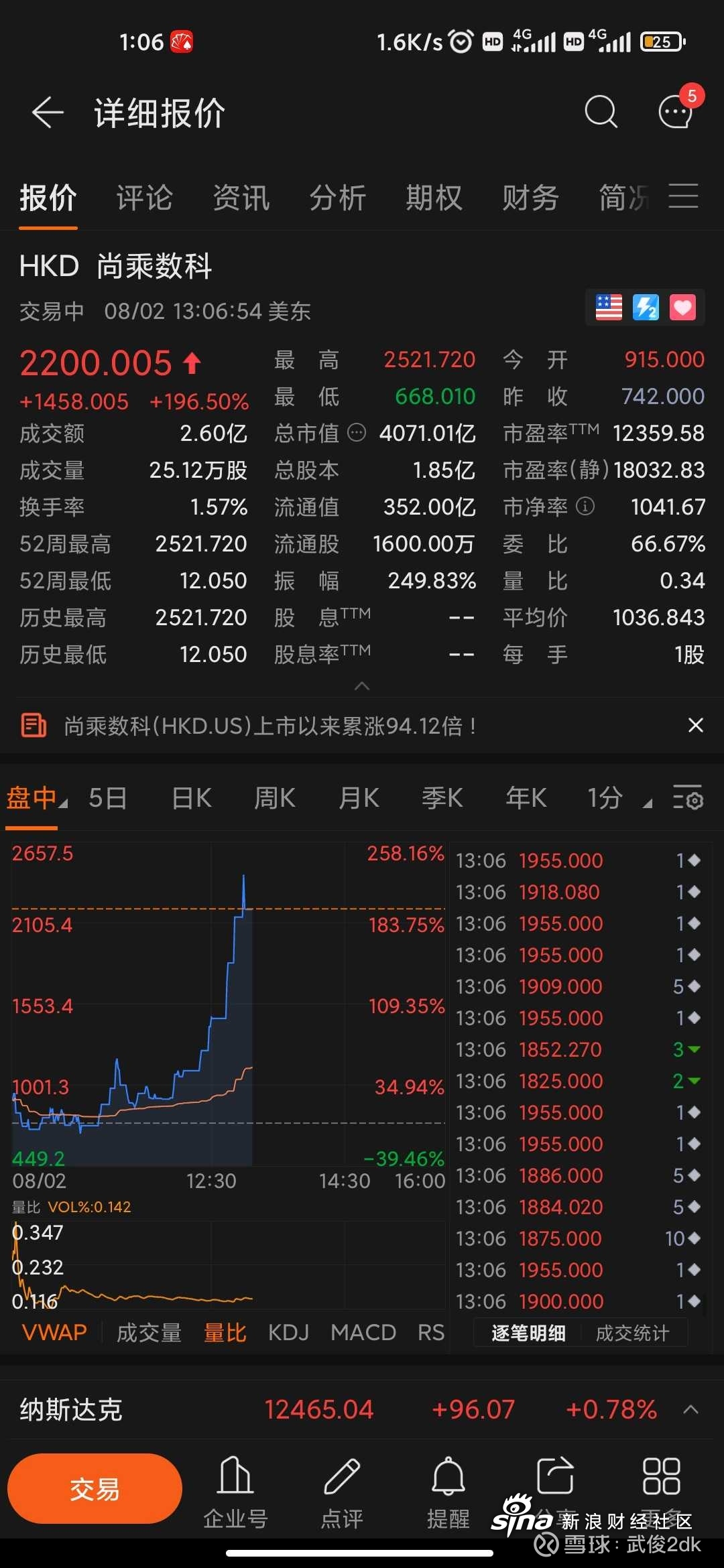Switch to the 评论 tab
Screen dimensions: 724x1568
tap(144, 198)
